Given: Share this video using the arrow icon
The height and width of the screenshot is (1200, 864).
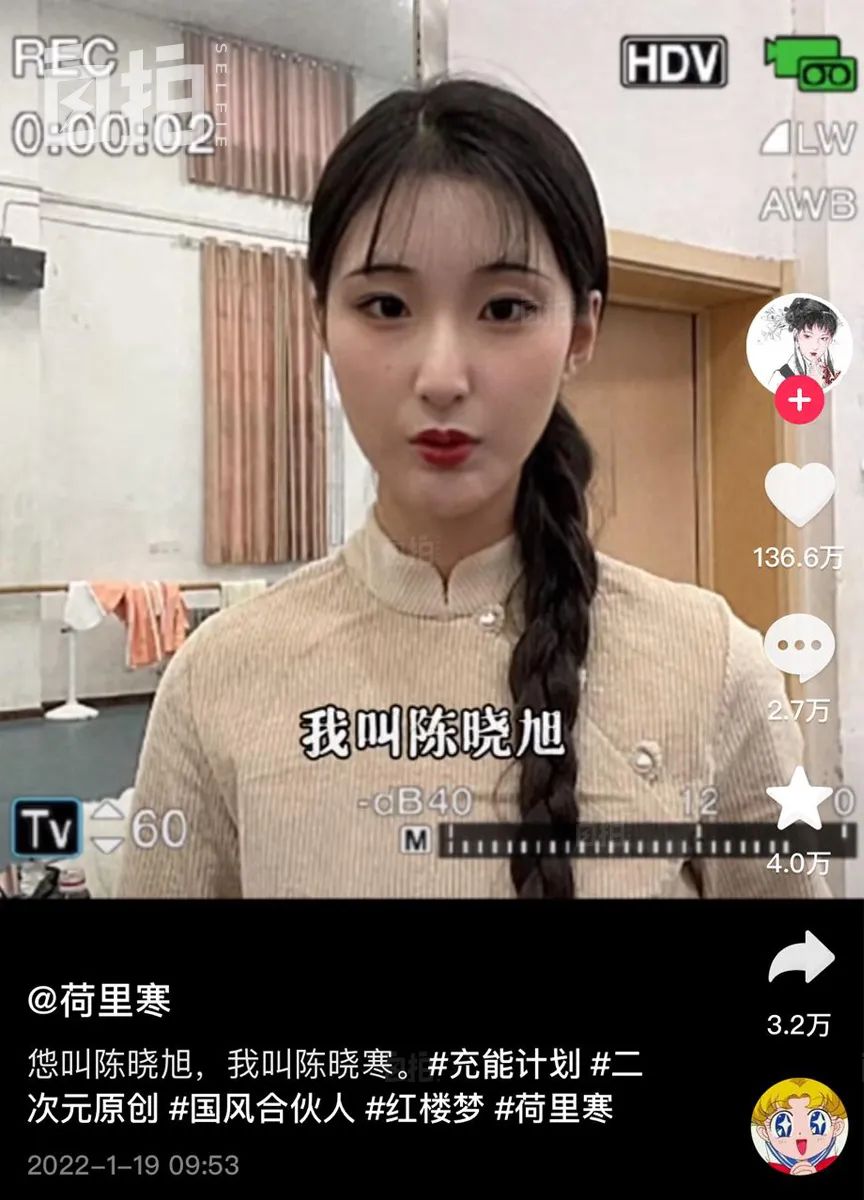Looking at the screenshot, I should [x=800, y=961].
